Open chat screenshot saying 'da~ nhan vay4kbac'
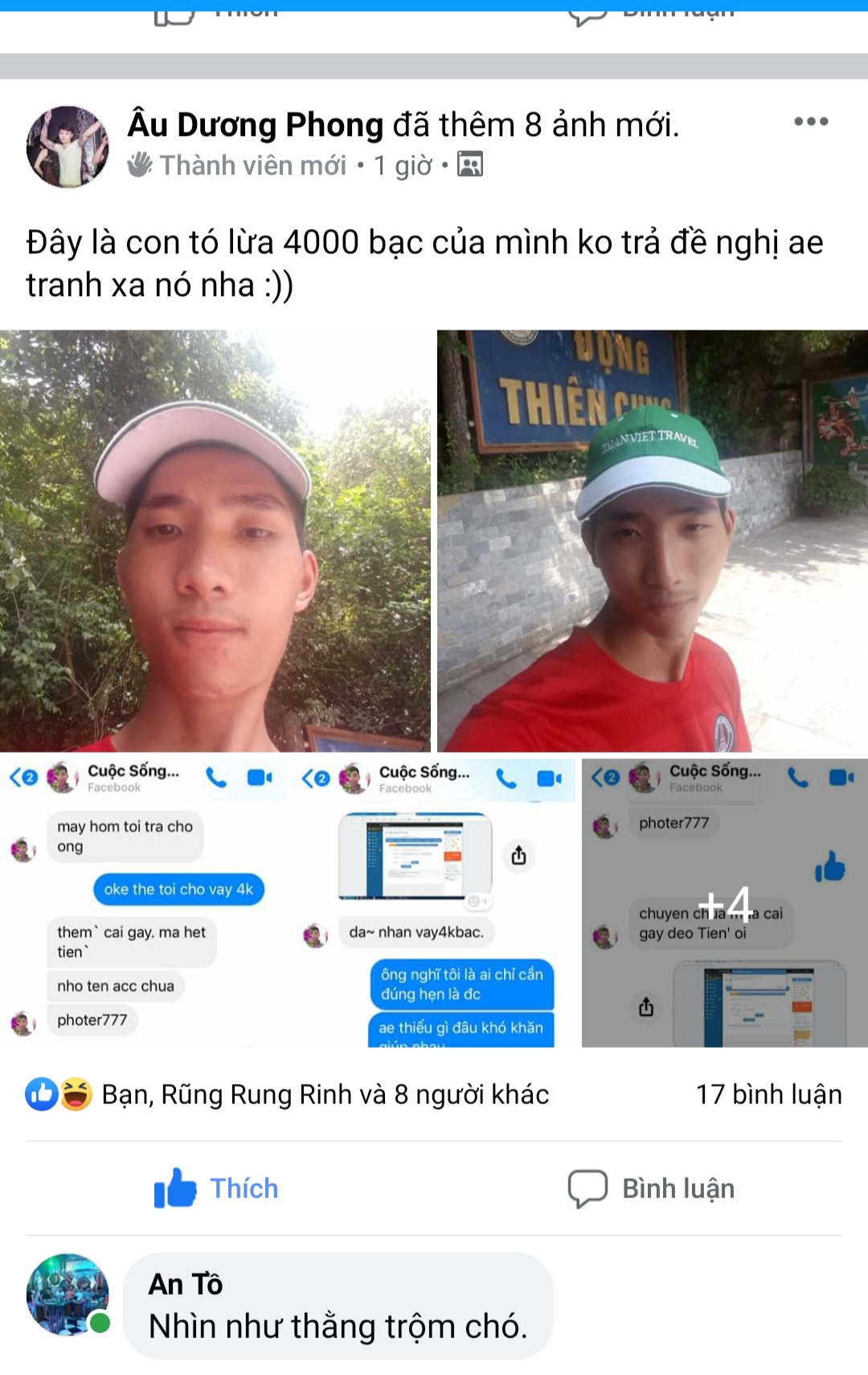 pos(435,902)
